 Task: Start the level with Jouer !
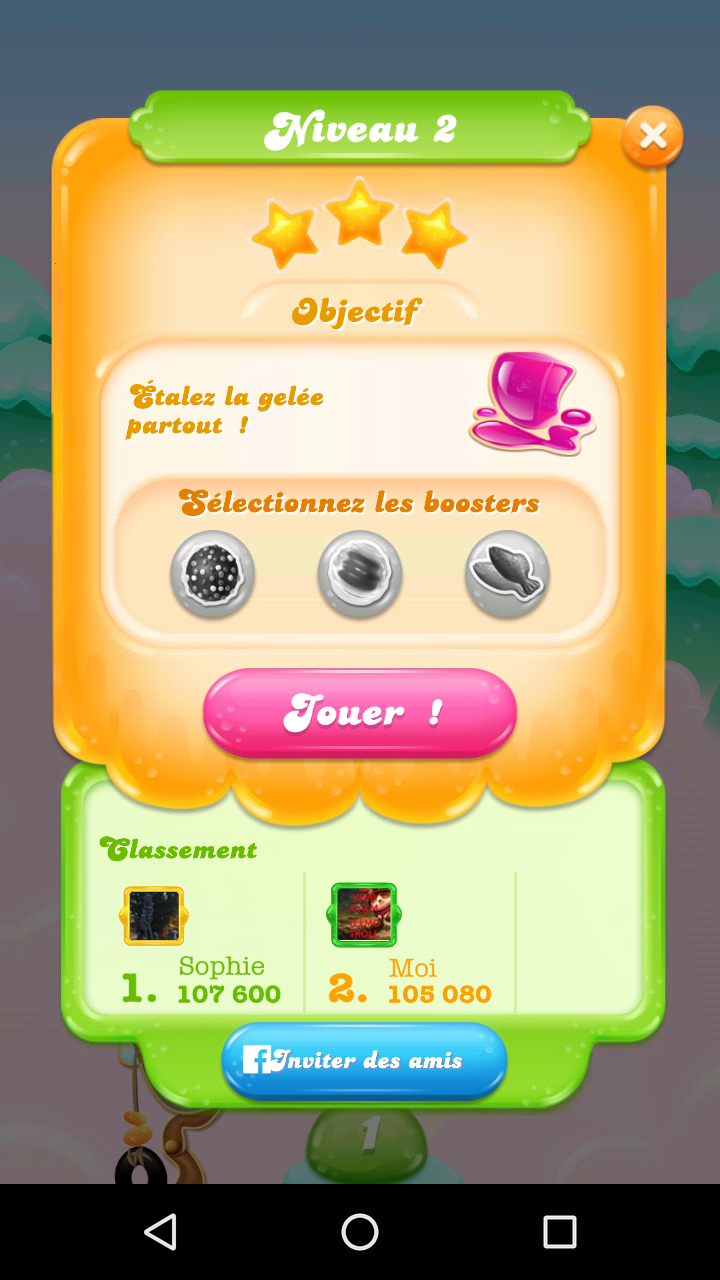(x=360, y=712)
